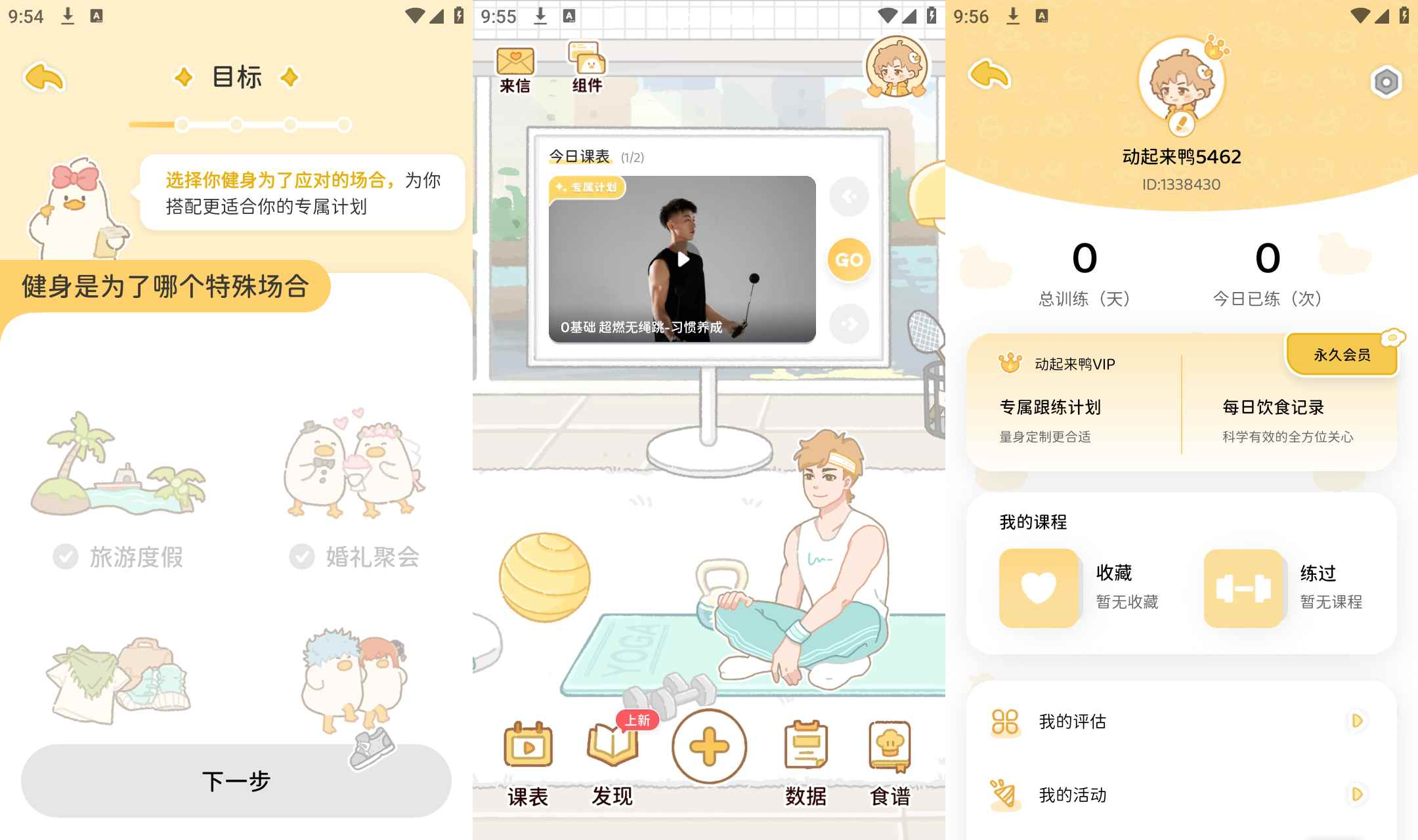Select the 旅游度假 occasion
Screen dimensions: 1418x840
pos(118,489)
